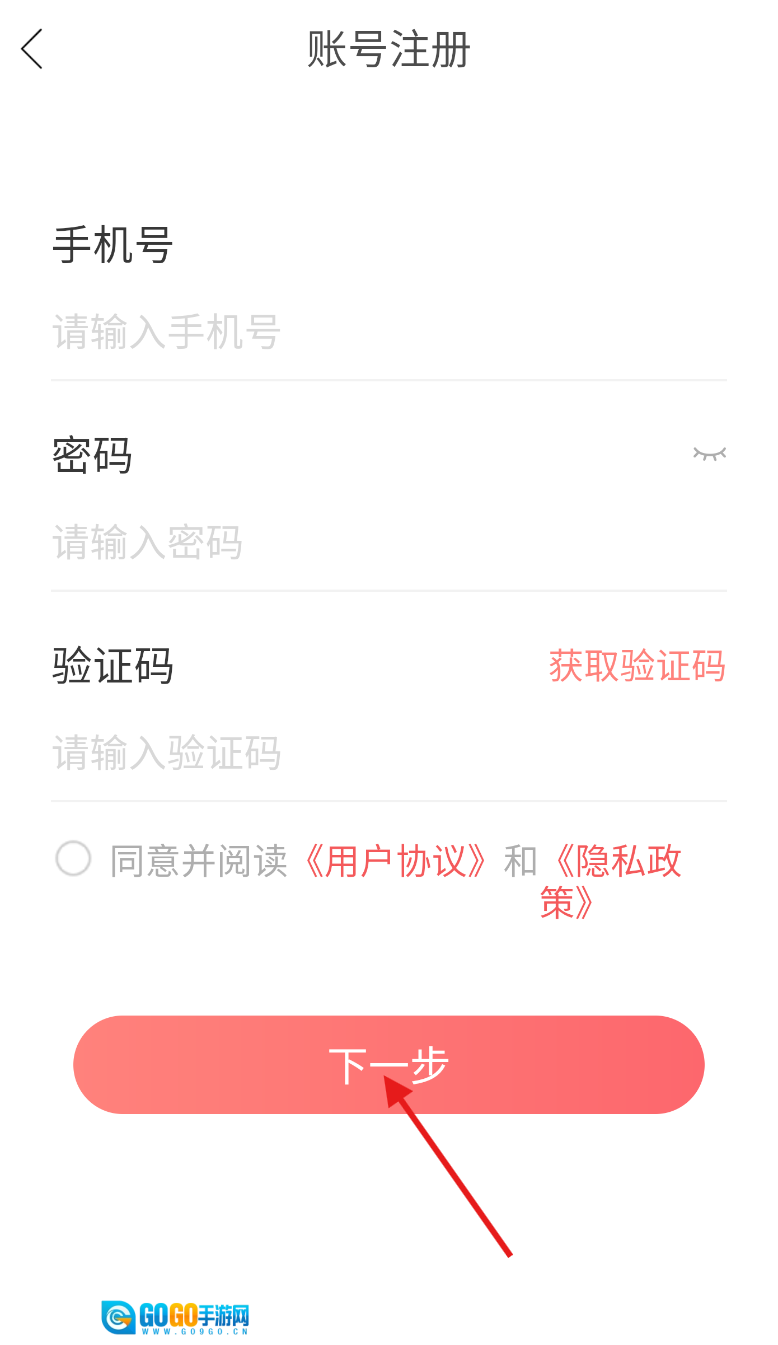Screen dimensions: 778x1345
Task: Request a code via 获取验证码
Action: [637, 666]
